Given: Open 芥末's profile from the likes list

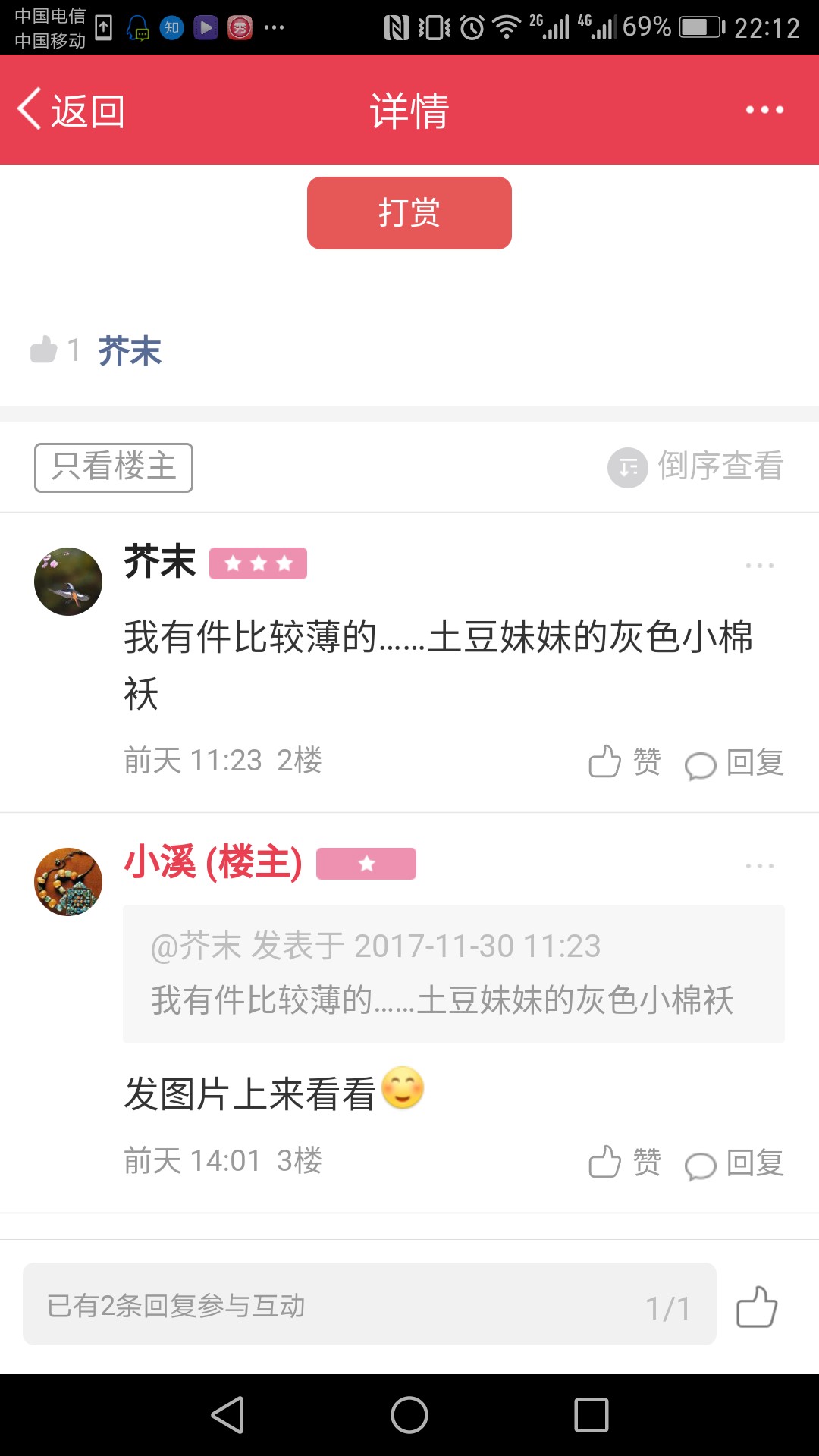Looking at the screenshot, I should point(130,351).
